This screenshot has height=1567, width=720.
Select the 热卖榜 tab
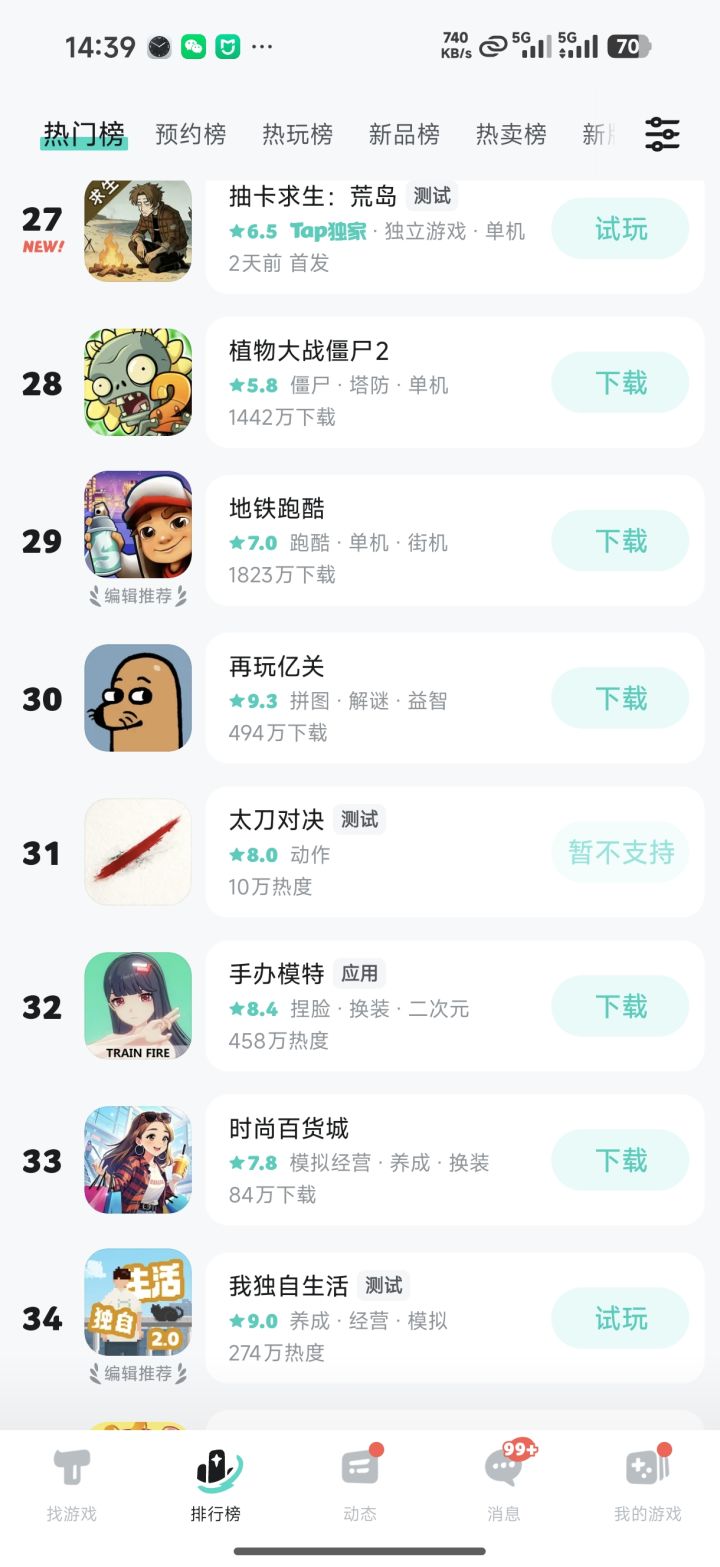509,133
